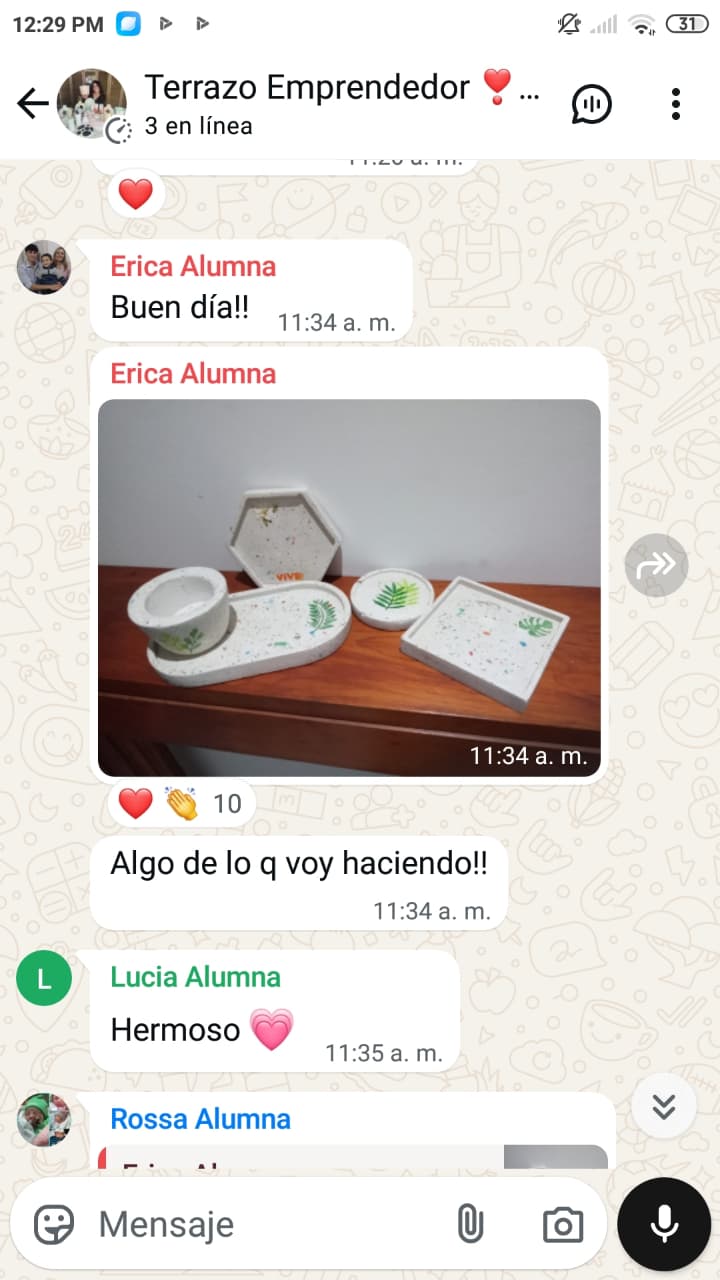Go back from the Terrazo Emprendedor chat

tap(32, 103)
